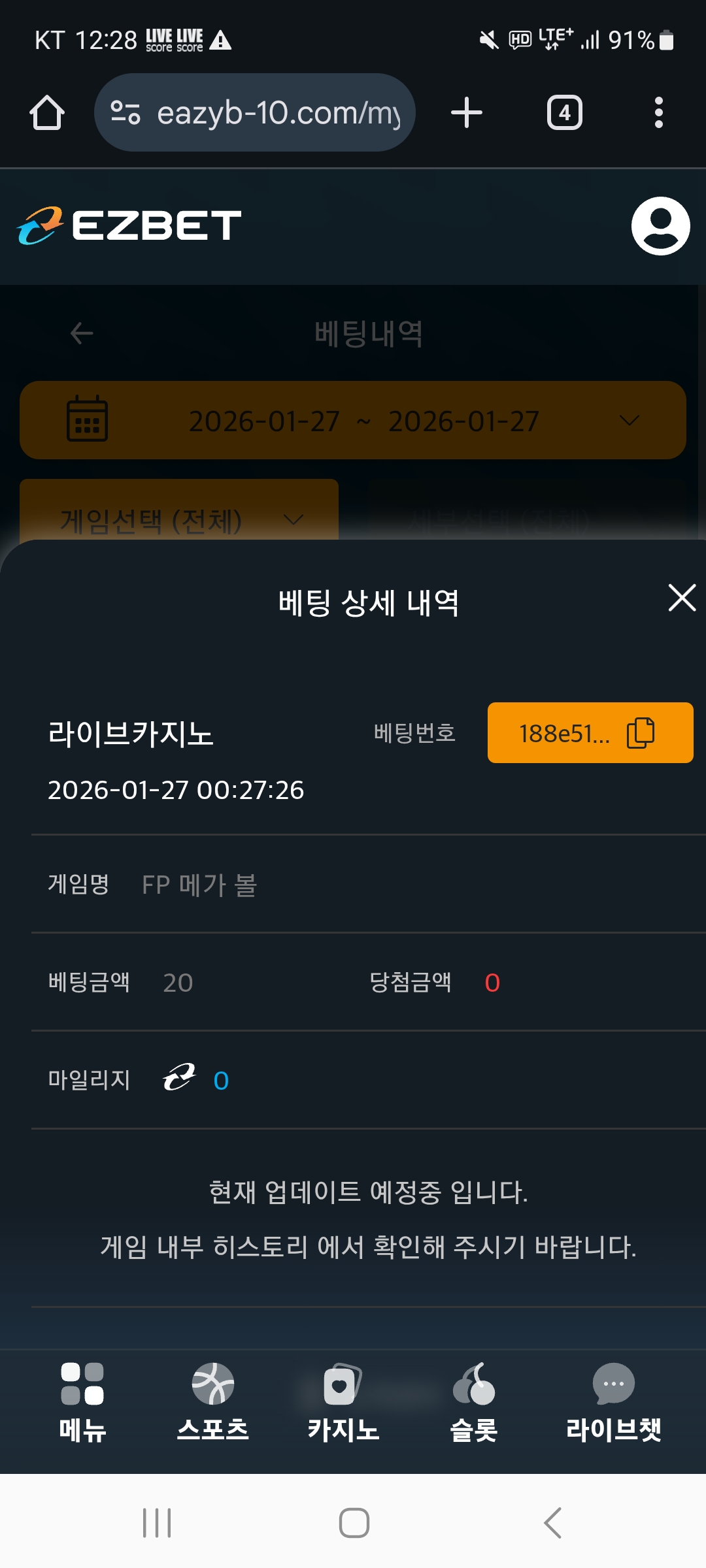Open the profile account icon
The height and width of the screenshot is (1568, 706).
(660, 225)
